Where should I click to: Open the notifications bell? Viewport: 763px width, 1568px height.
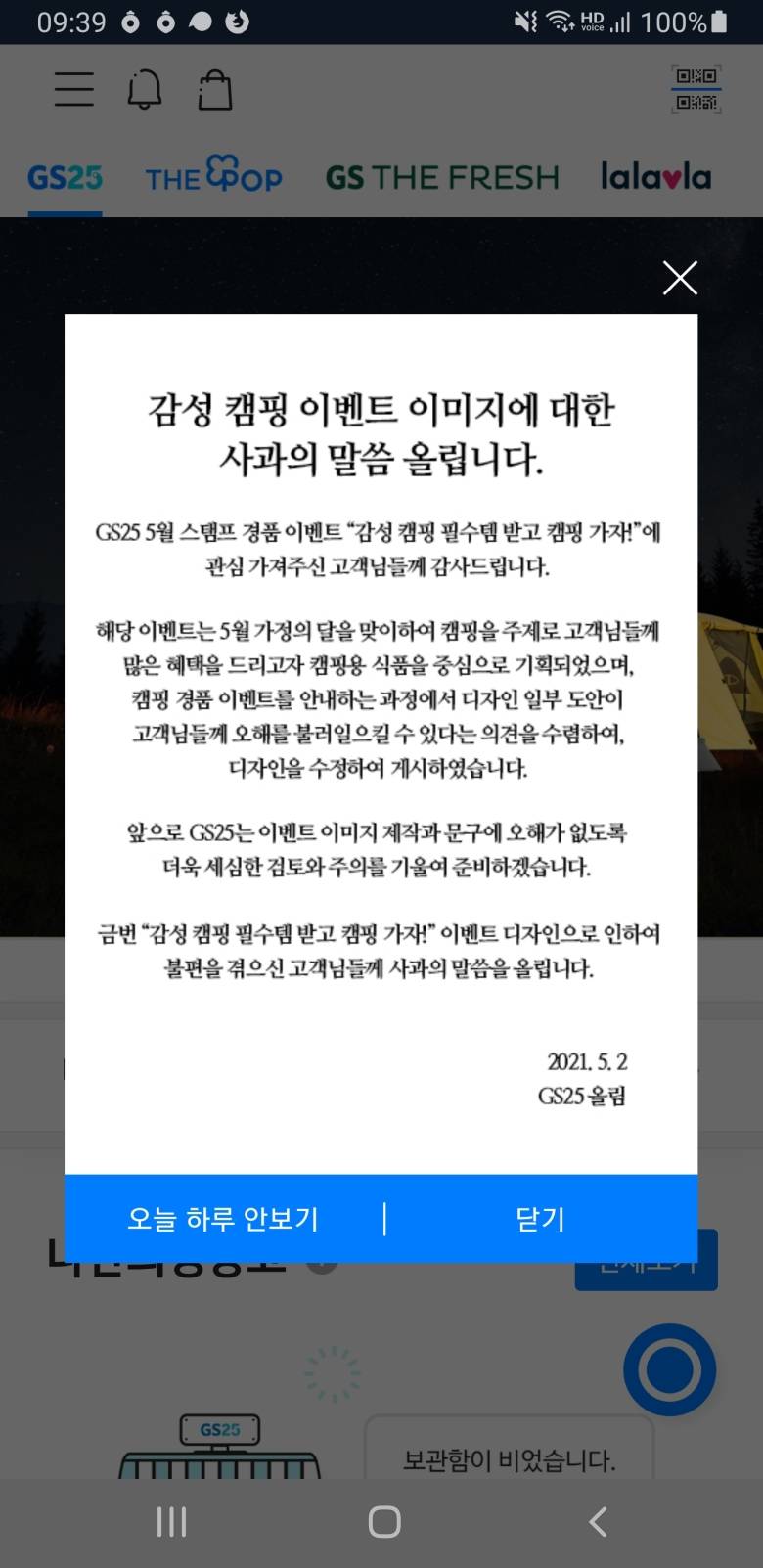tap(145, 90)
